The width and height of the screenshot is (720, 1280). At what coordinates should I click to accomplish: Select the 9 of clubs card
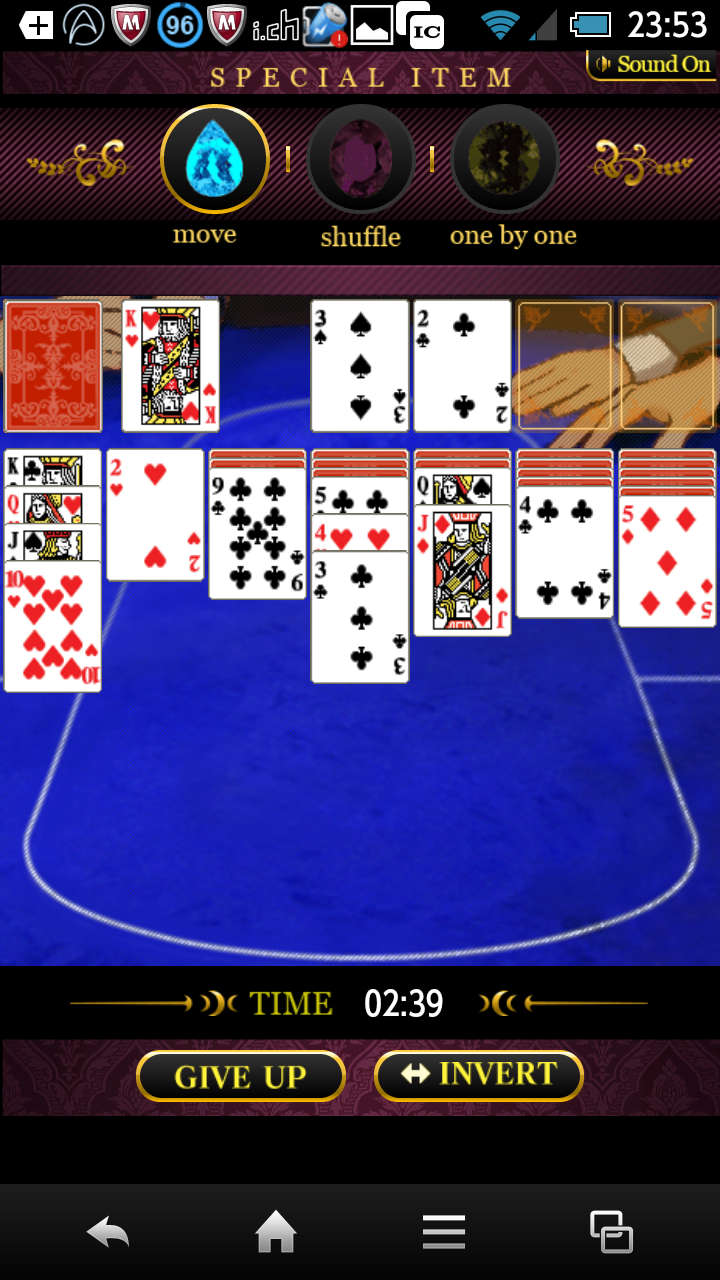[x=257, y=534]
